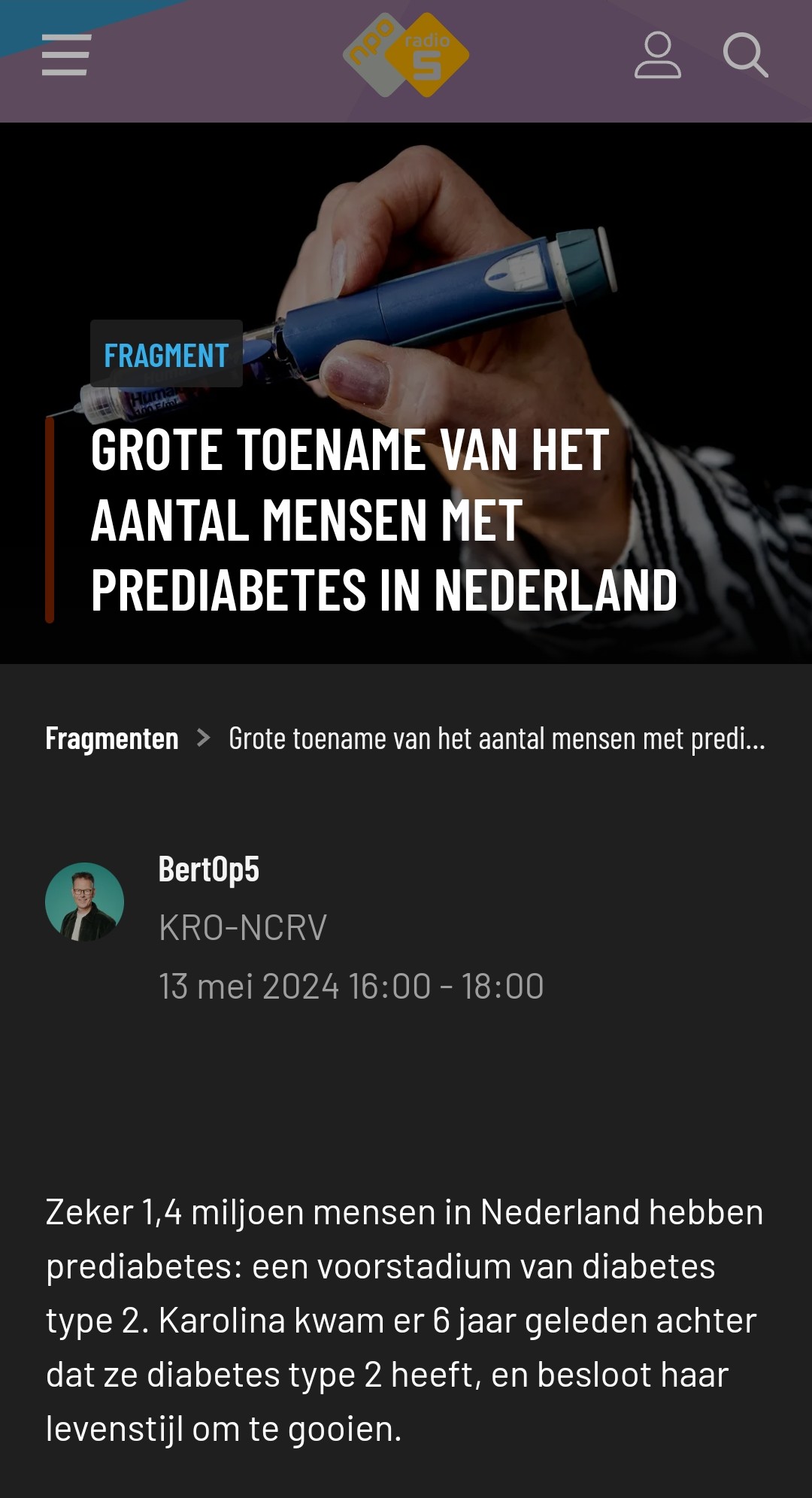Open the search magnifier

click(x=744, y=55)
